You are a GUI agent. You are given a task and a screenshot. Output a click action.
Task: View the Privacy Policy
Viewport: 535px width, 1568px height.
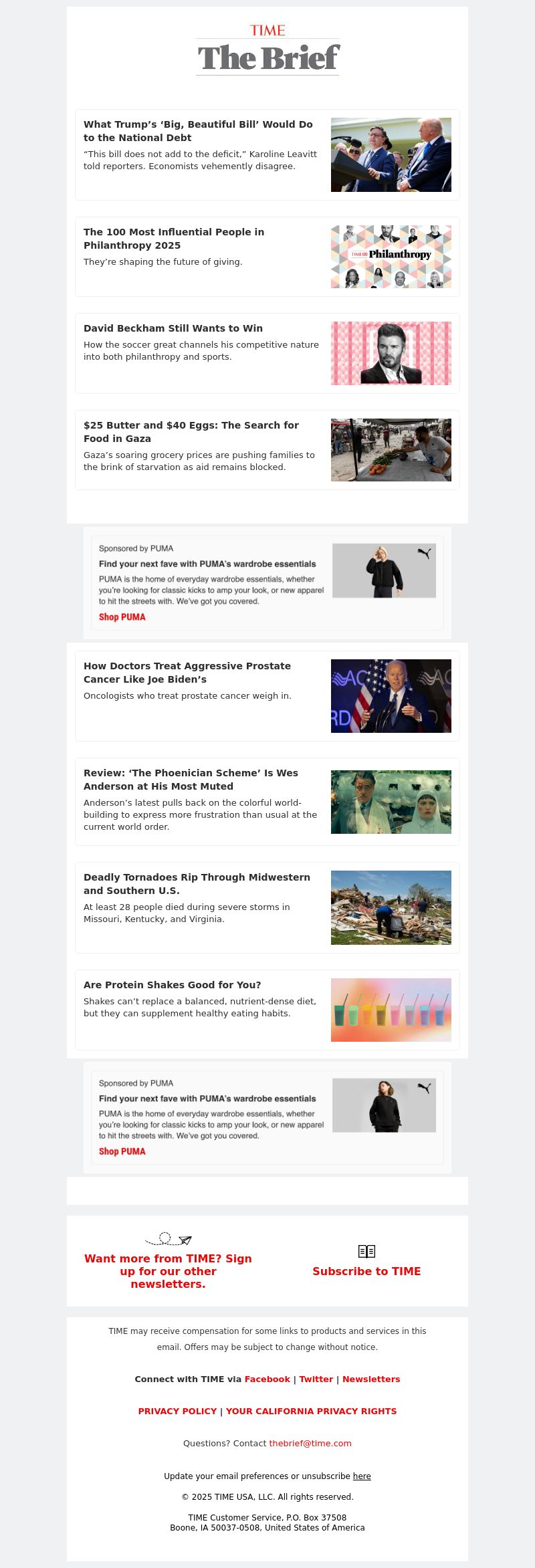(177, 1411)
